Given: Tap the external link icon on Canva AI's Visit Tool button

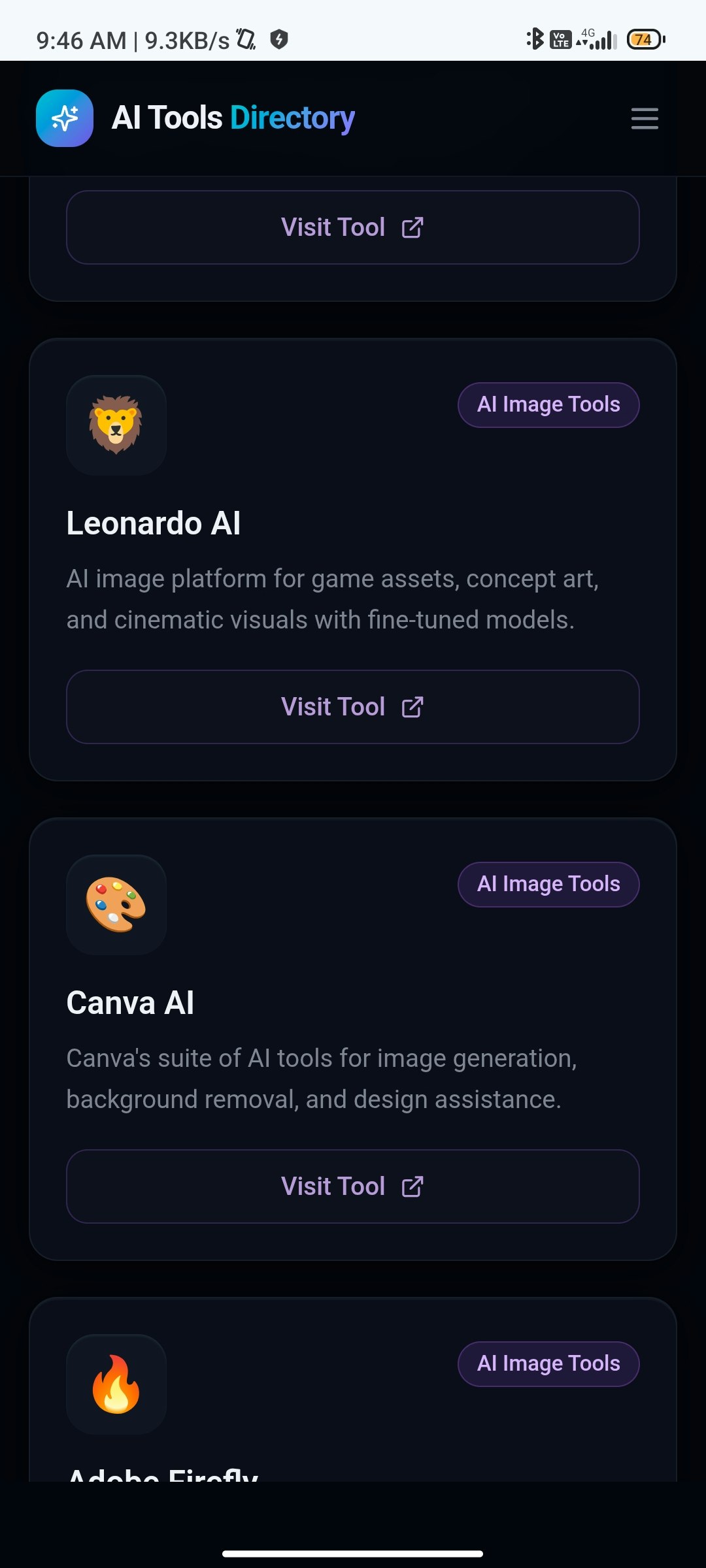Looking at the screenshot, I should pos(412,1186).
